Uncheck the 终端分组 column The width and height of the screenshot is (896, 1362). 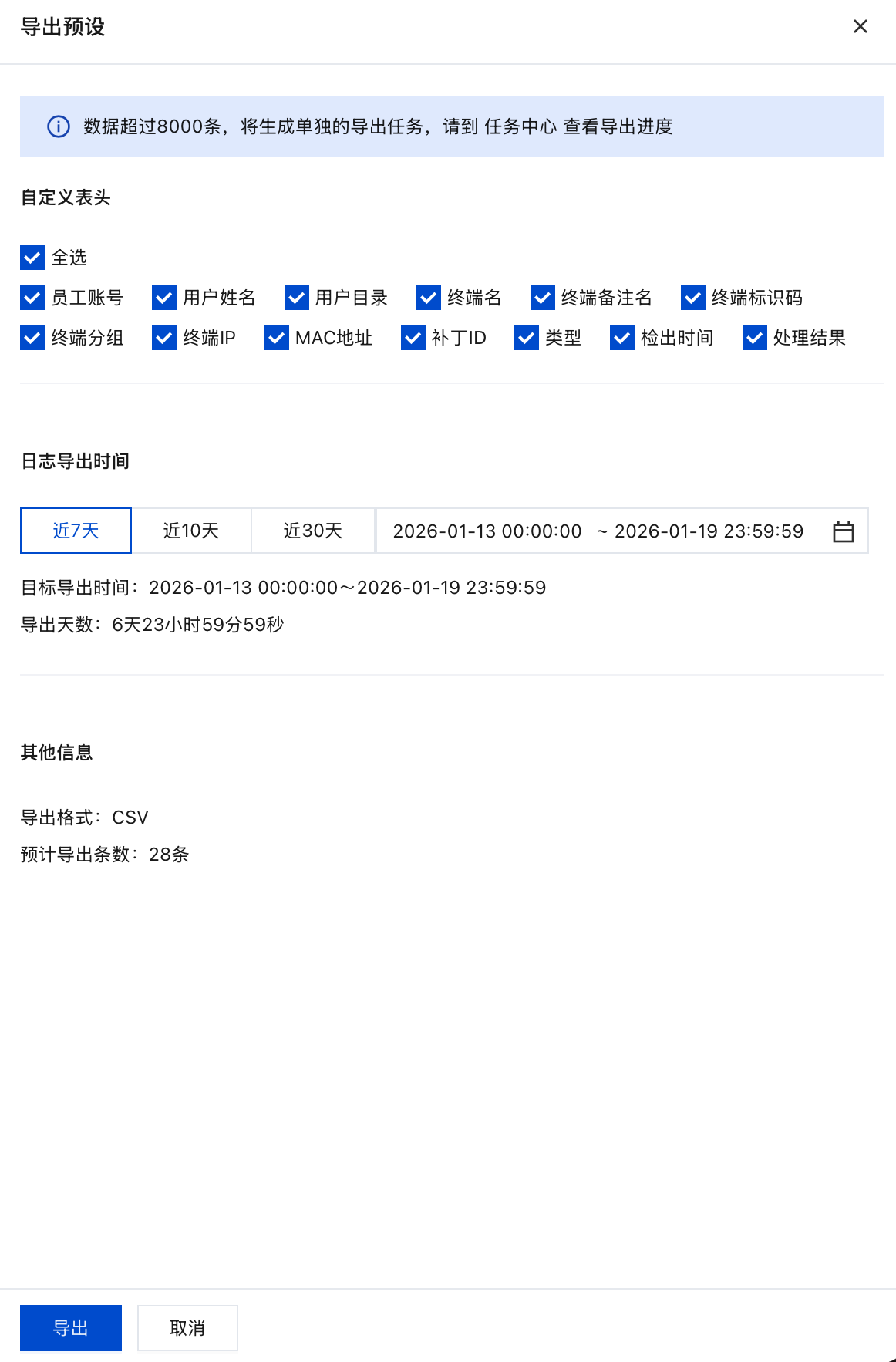click(x=32, y=338)
